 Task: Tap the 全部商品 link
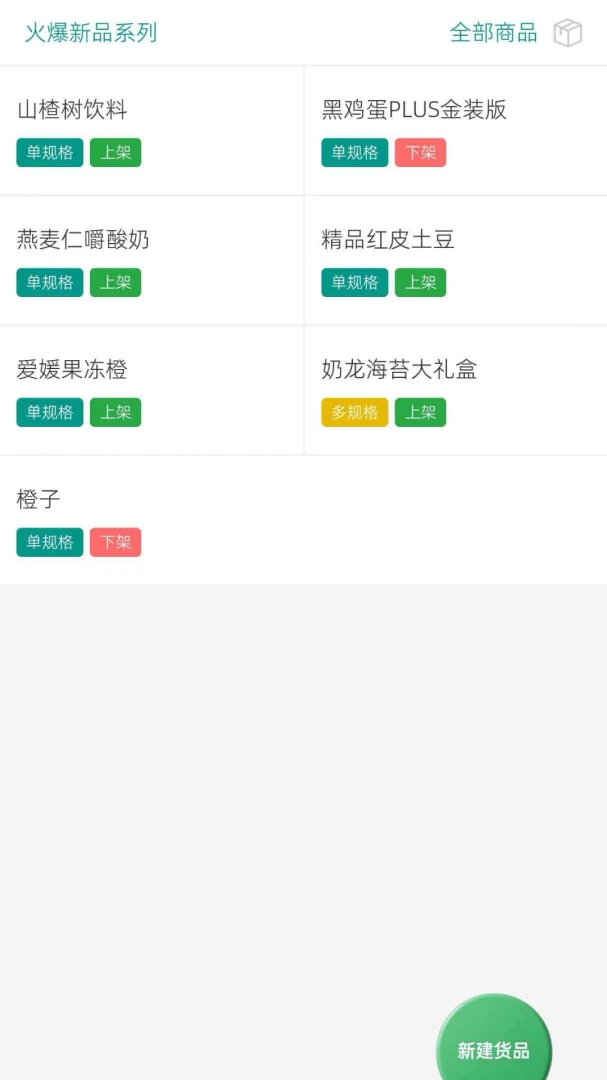pyautogui.click(x=493, y=32)
